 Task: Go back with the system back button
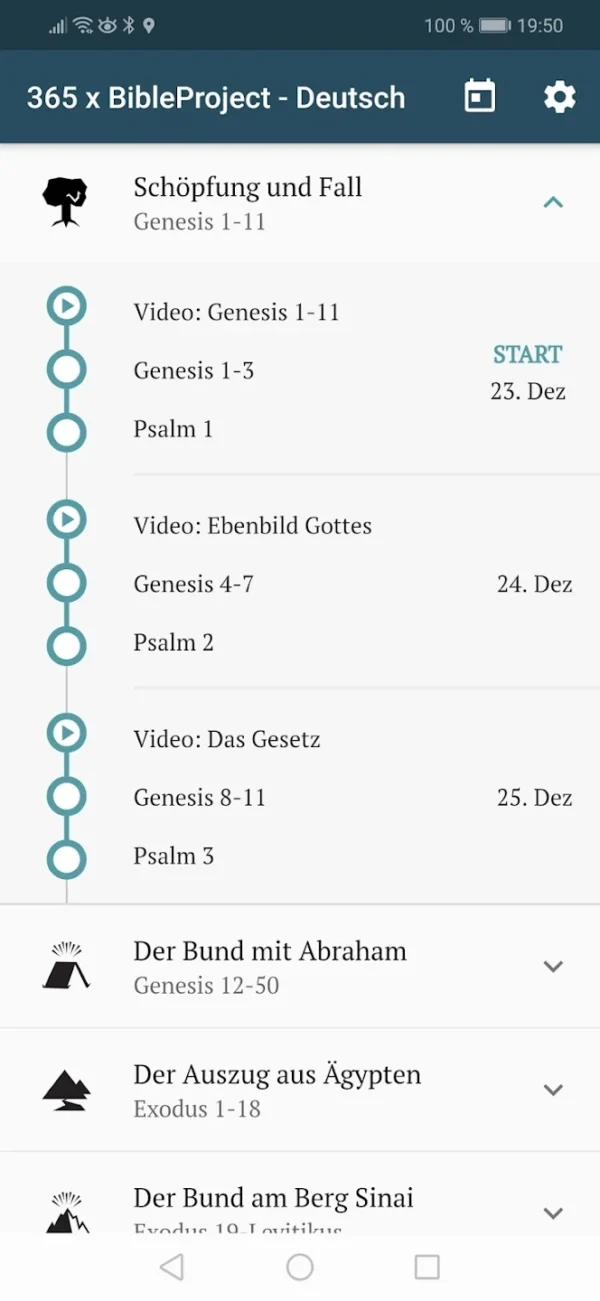tap(172, 1267)
